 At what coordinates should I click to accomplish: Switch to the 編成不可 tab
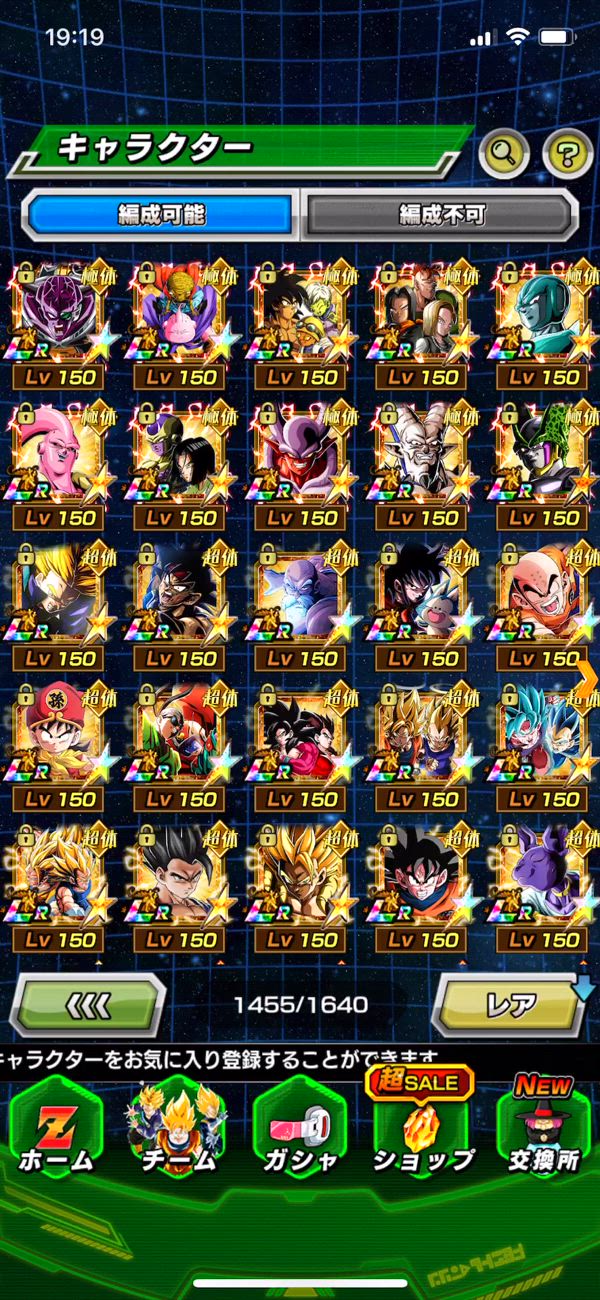[x=441, y=214]
